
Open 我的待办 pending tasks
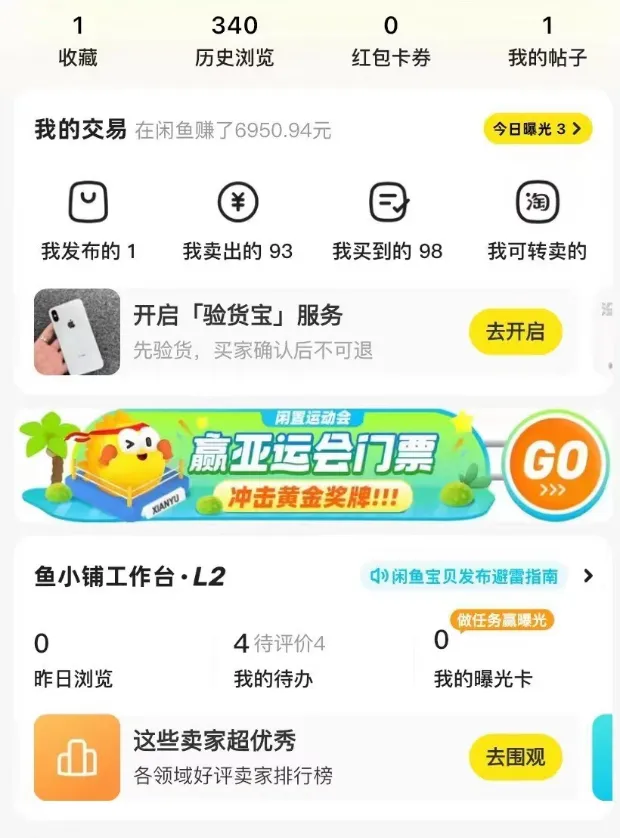click(x=274, y=661)
